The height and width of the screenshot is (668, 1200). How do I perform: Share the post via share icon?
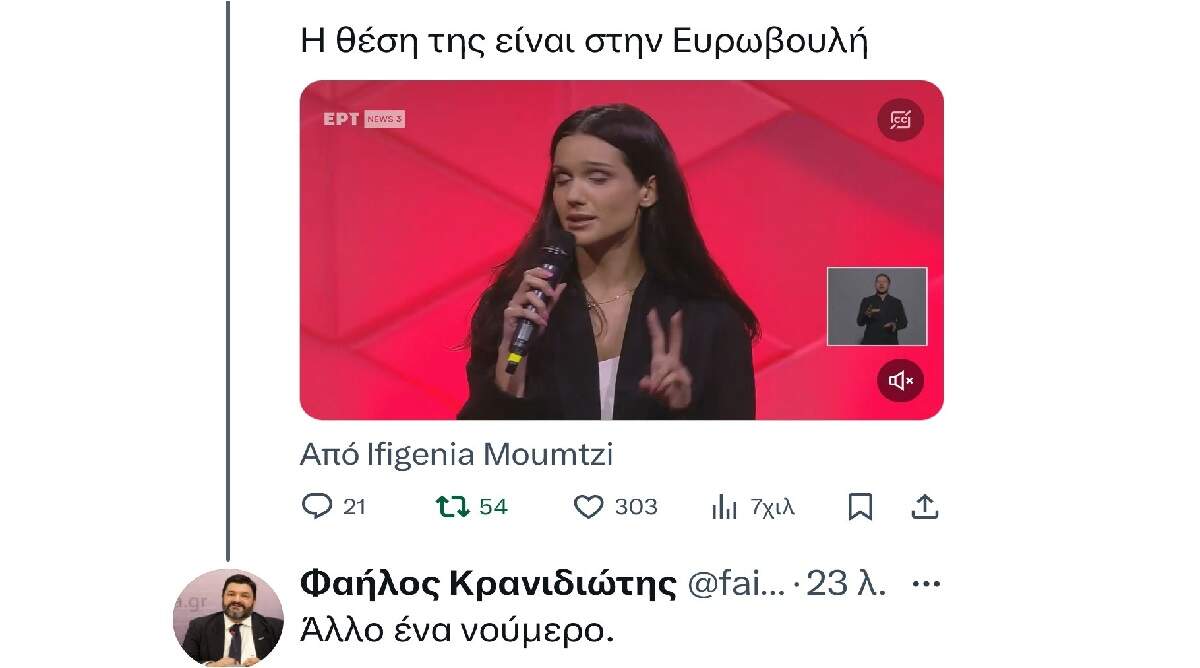(x=925, y=507)
